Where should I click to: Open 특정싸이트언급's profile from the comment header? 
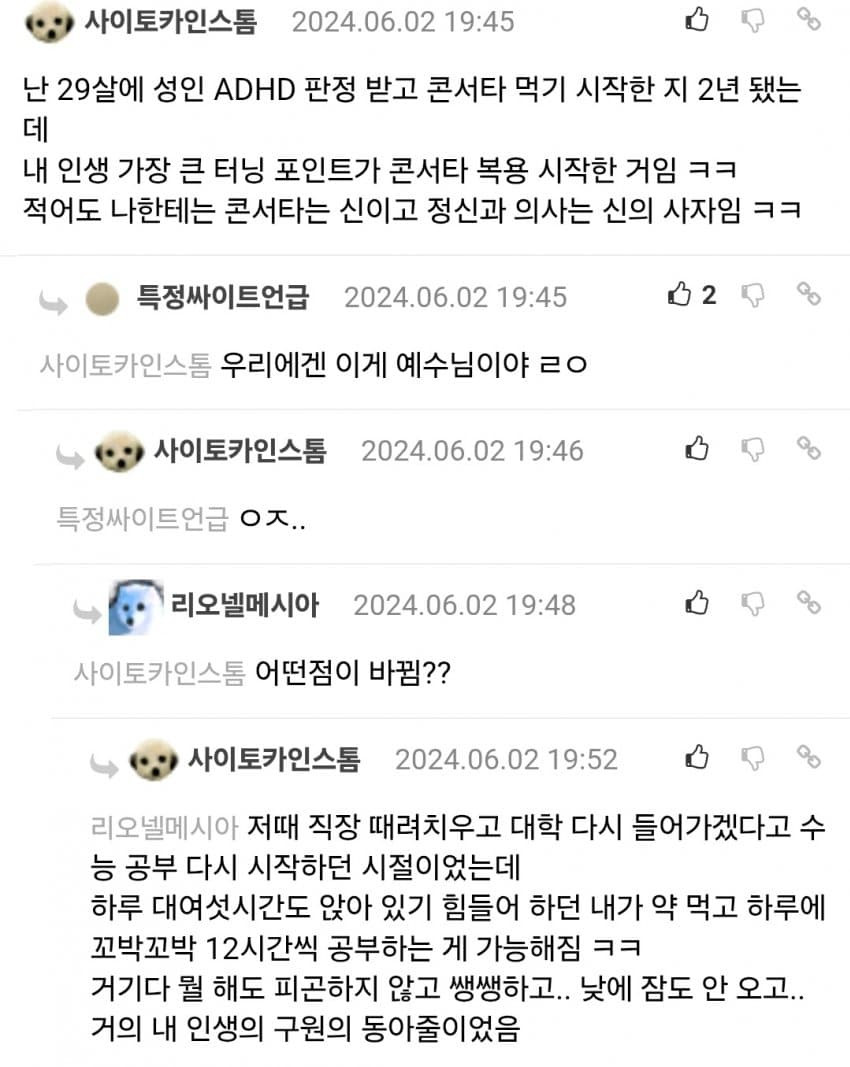[x=222, y=296]
